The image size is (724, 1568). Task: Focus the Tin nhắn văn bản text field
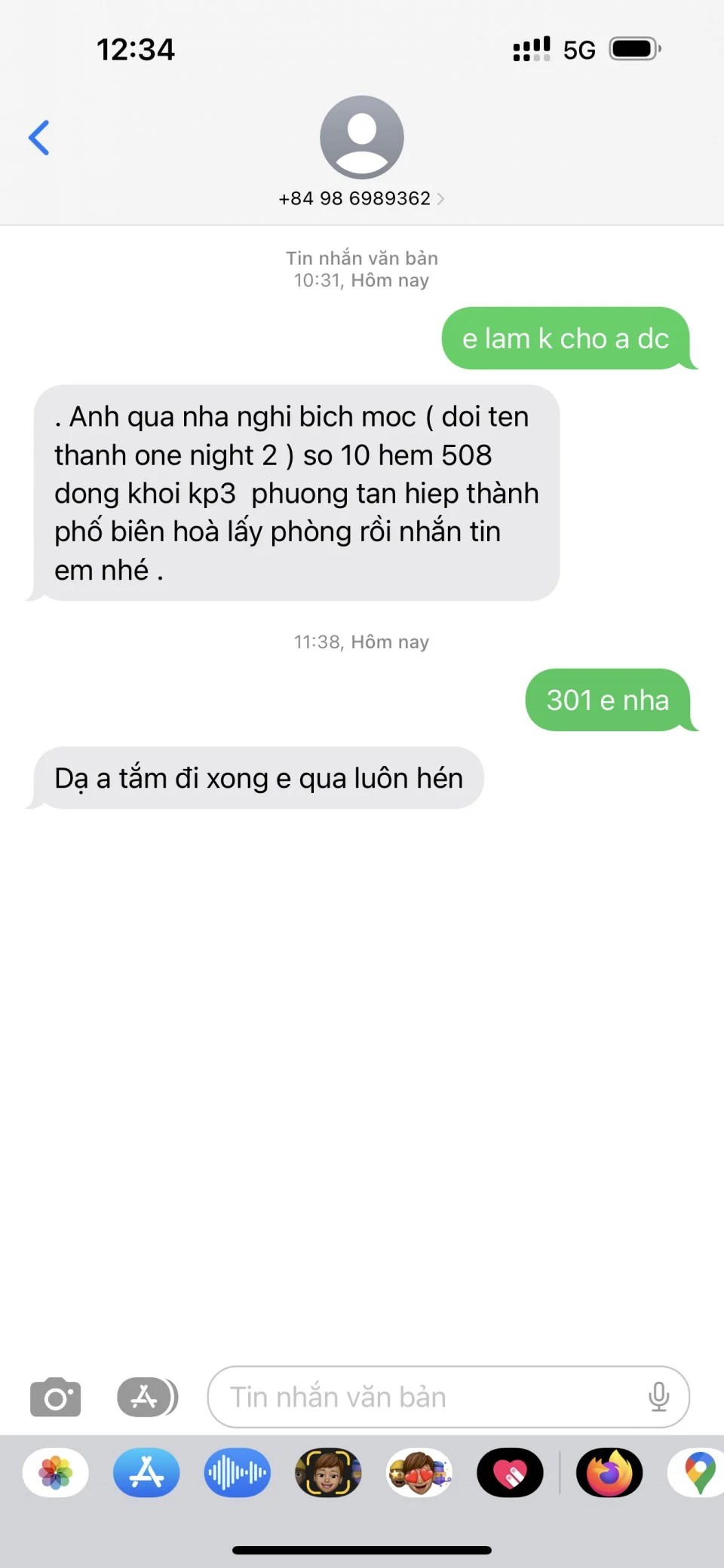pos(422,1397)
